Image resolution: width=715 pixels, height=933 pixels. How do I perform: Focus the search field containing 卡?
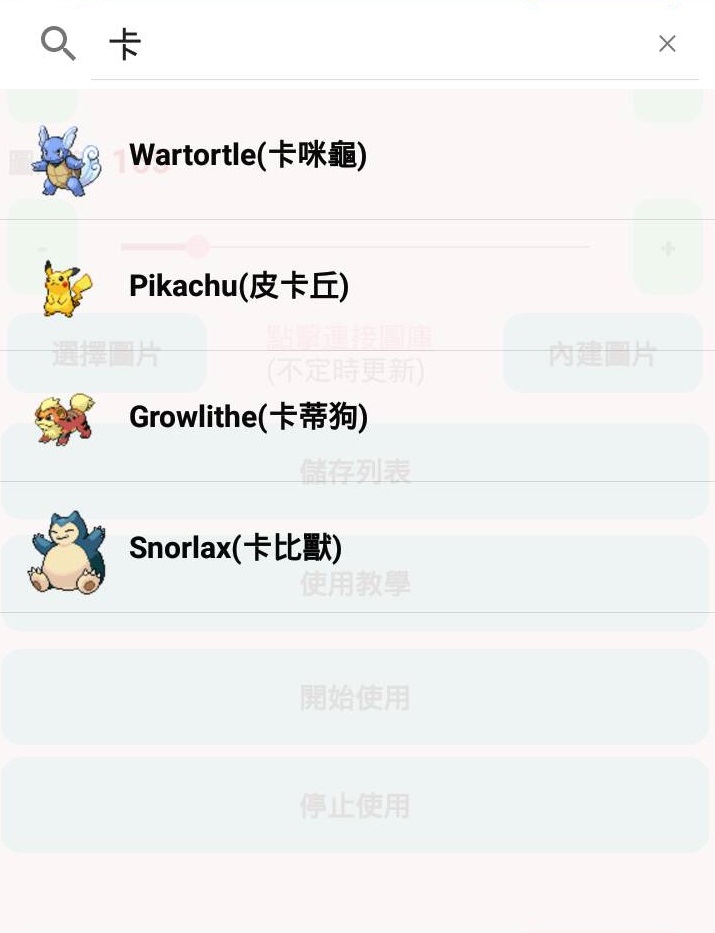pyautogui.click(x=380, y=44)
